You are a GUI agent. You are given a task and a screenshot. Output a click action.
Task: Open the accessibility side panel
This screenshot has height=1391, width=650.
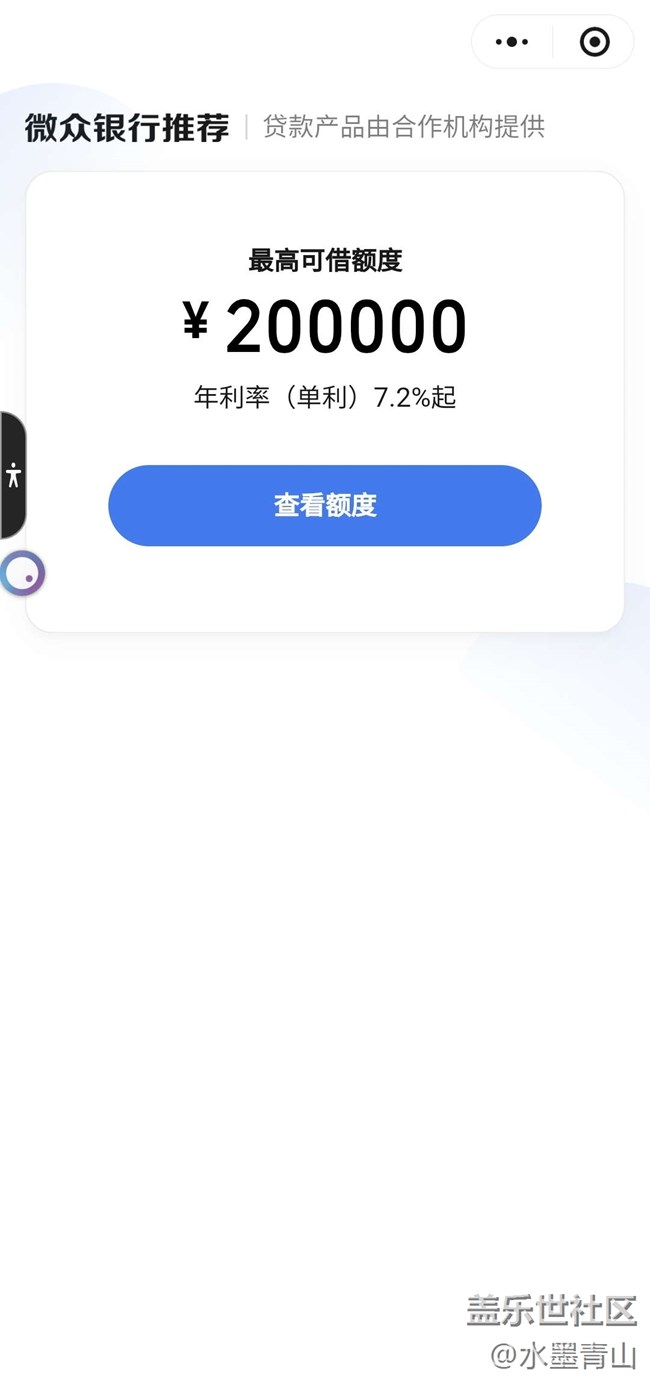click(x=13, y=475)
